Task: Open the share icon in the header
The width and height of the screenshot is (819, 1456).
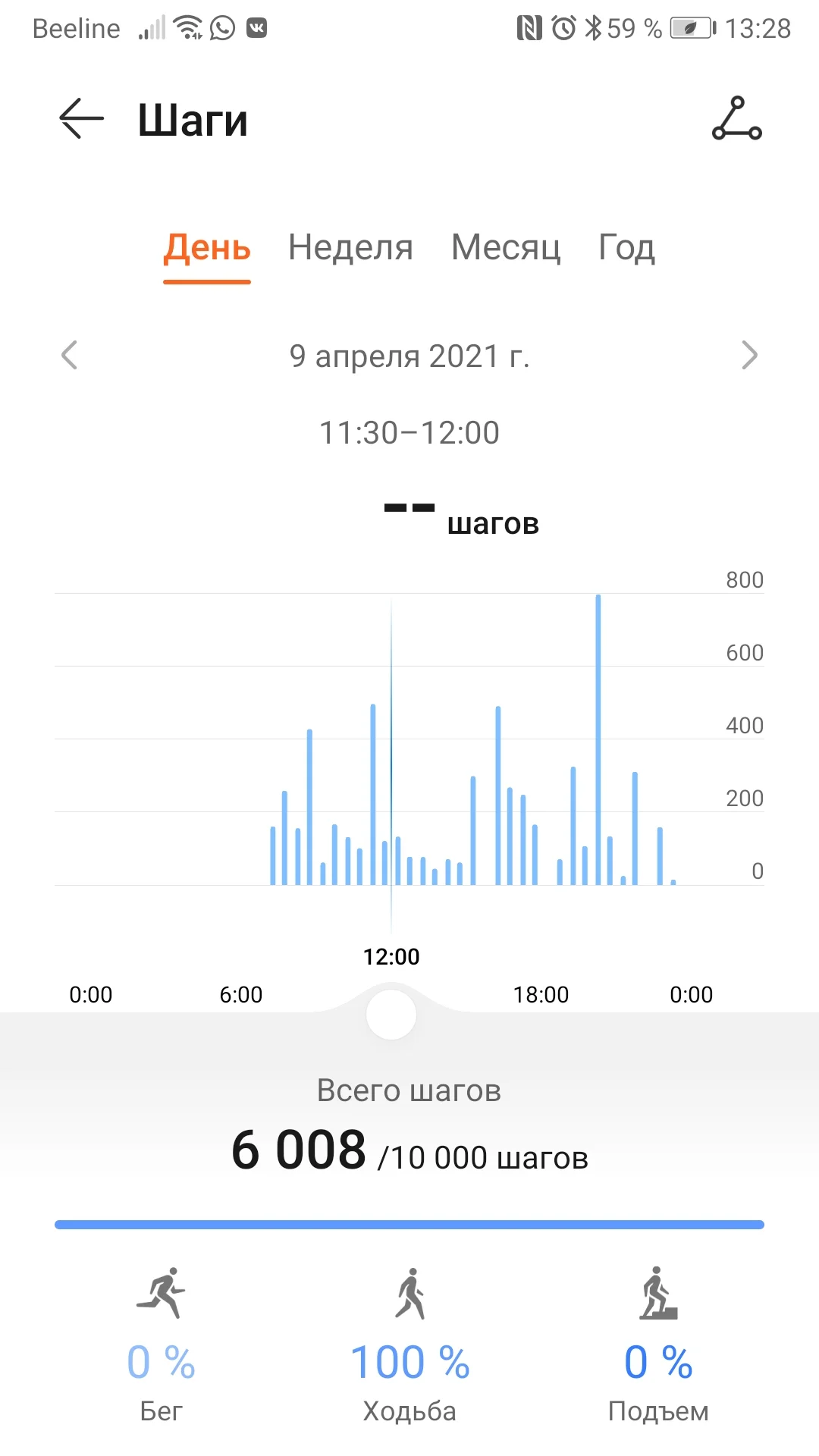Action: pos(736,119)
